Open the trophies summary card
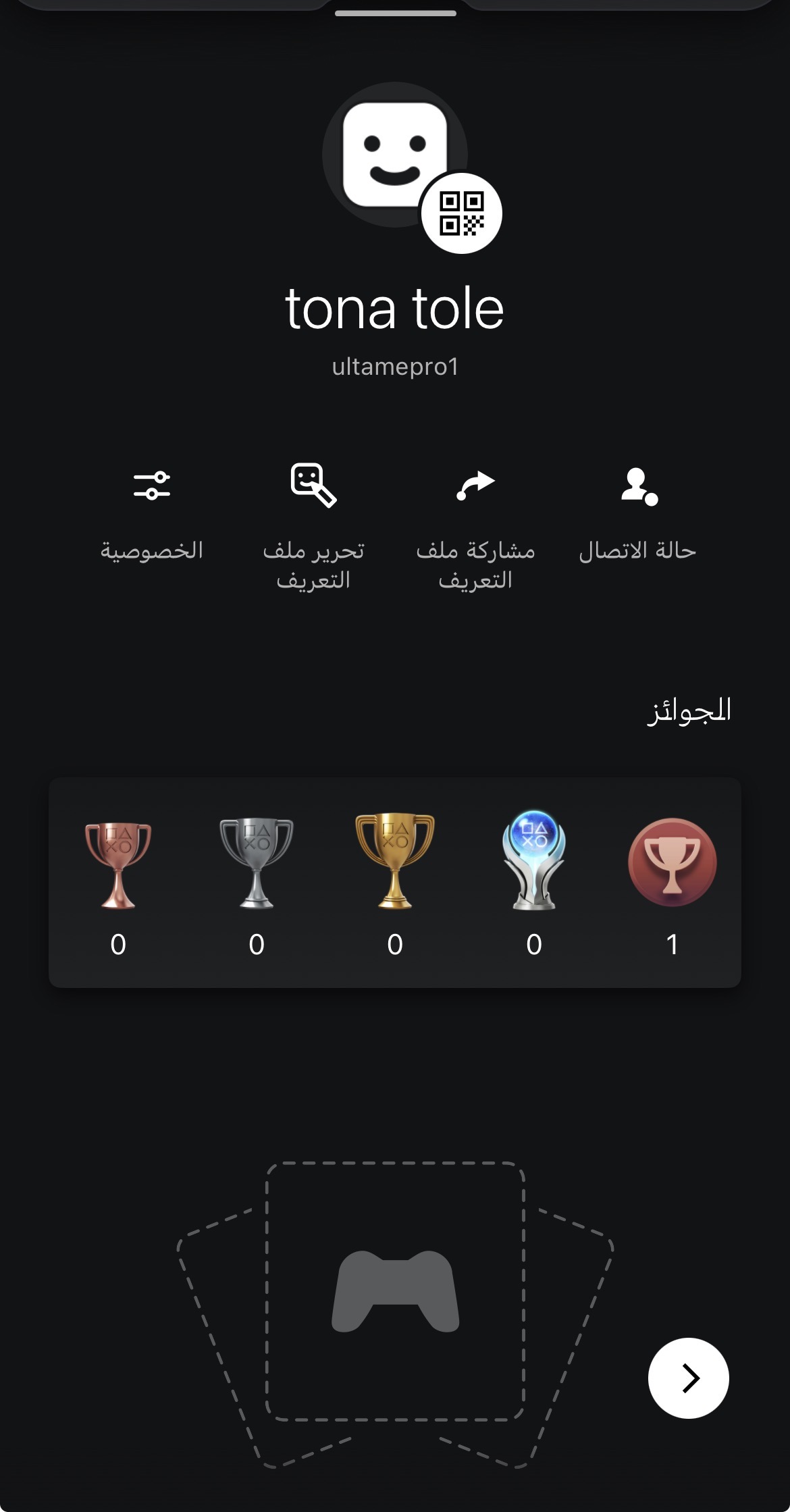Screen dimensions: 790x1512 pyautogui.click(x=395, y=882)
